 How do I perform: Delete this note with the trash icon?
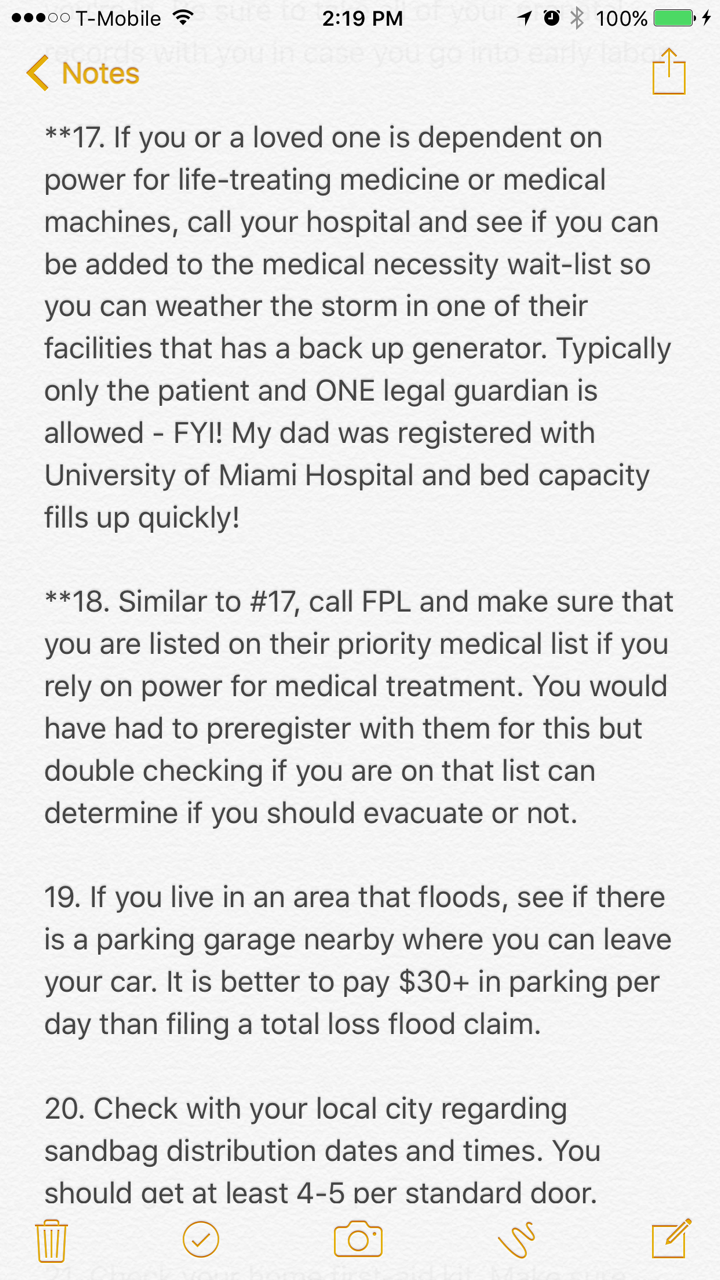click(x=51, y=1240)
